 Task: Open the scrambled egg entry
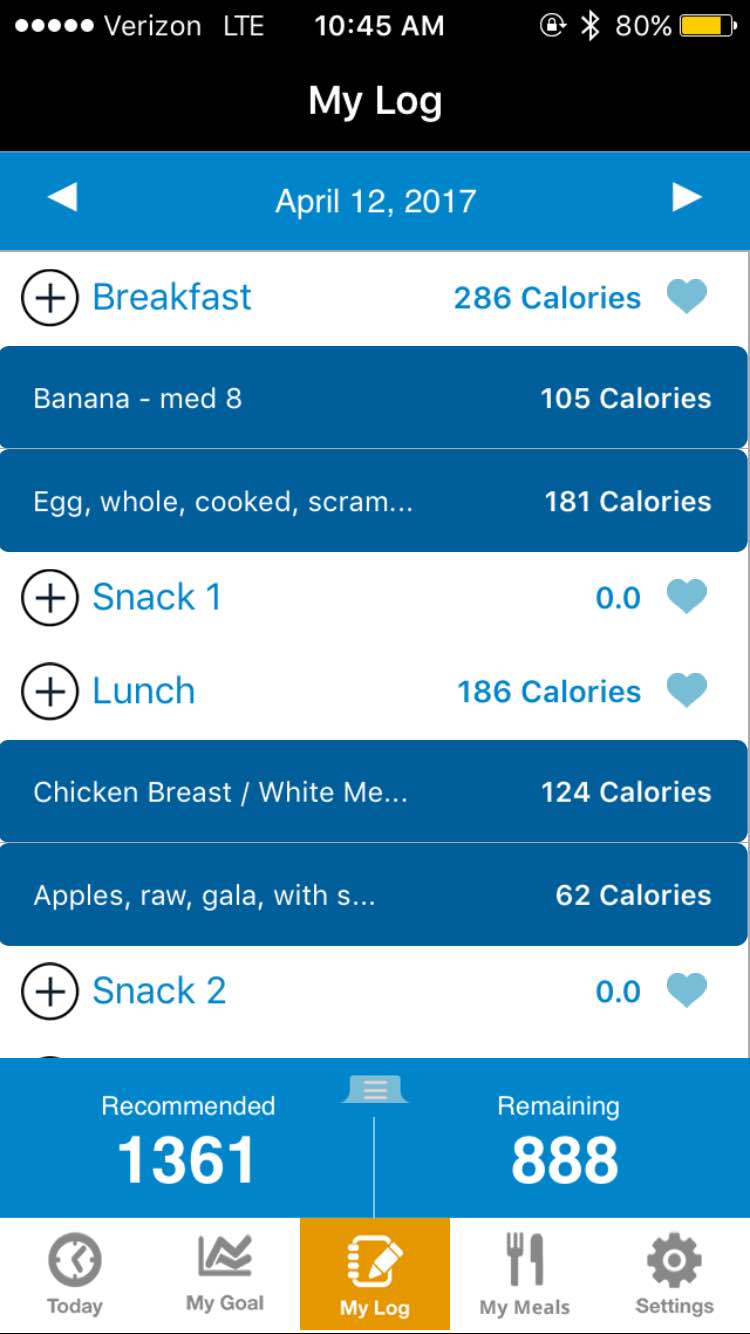[373, 500]
